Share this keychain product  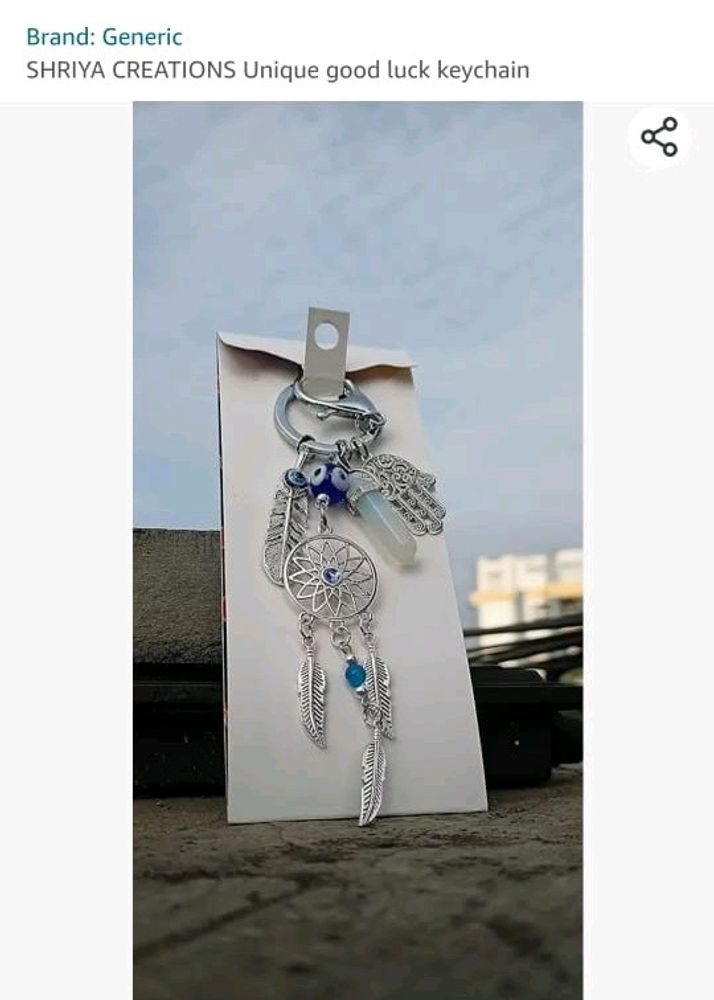(x=659, y=137)
